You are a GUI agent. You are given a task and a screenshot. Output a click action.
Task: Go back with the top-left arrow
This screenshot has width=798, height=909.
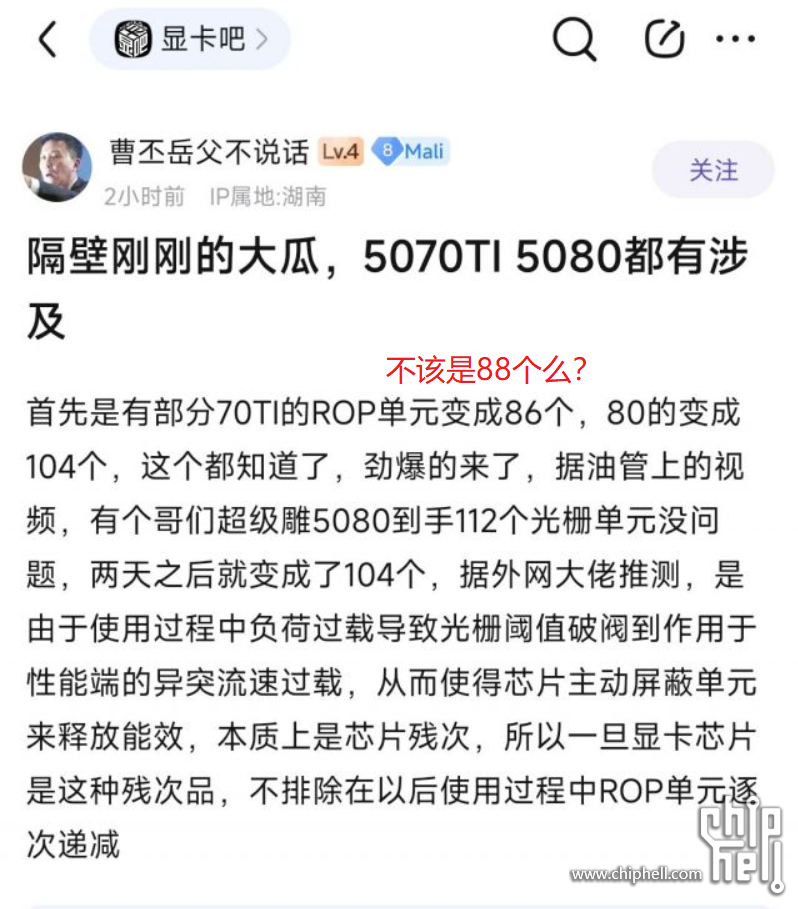click(x=48, y=40)
